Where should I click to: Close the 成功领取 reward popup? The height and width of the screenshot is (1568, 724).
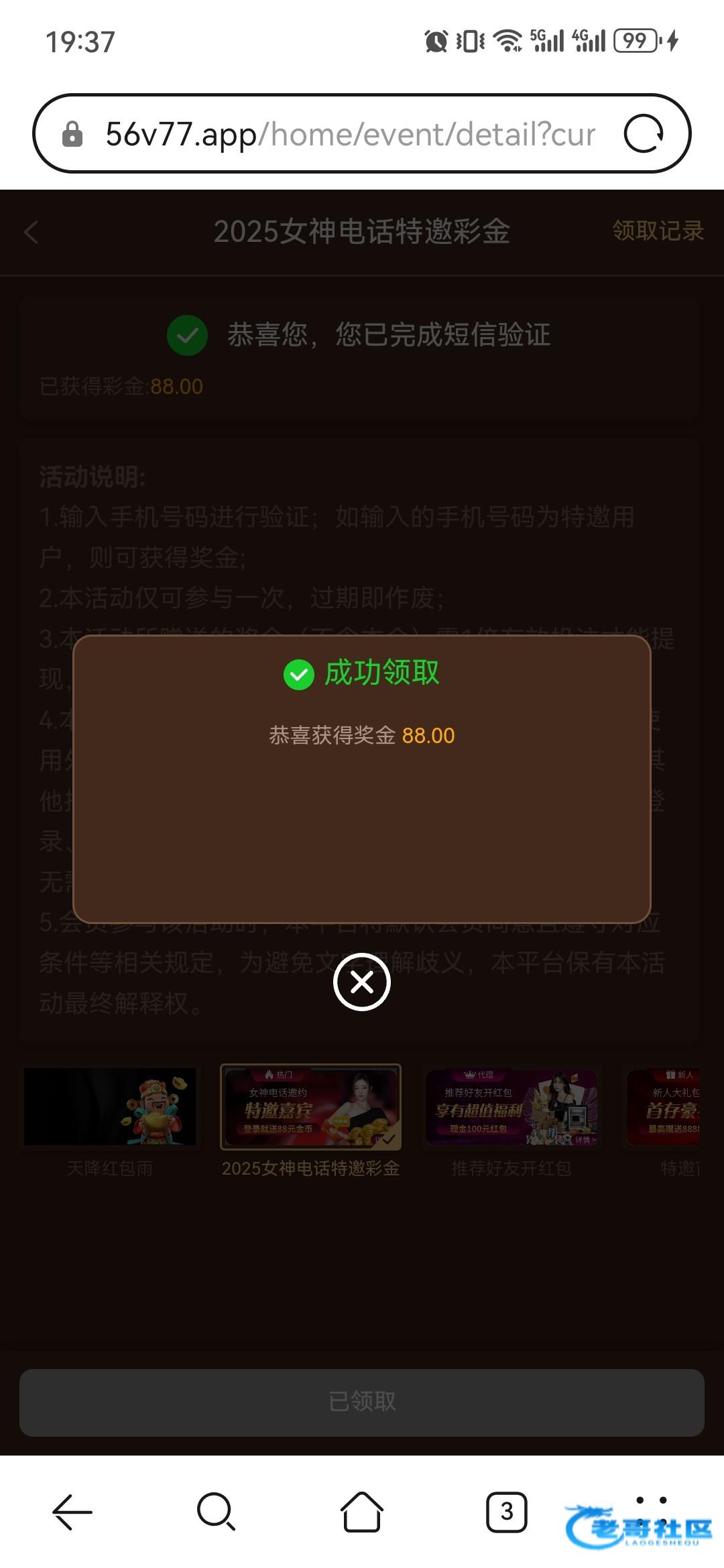tap(361, 982)
